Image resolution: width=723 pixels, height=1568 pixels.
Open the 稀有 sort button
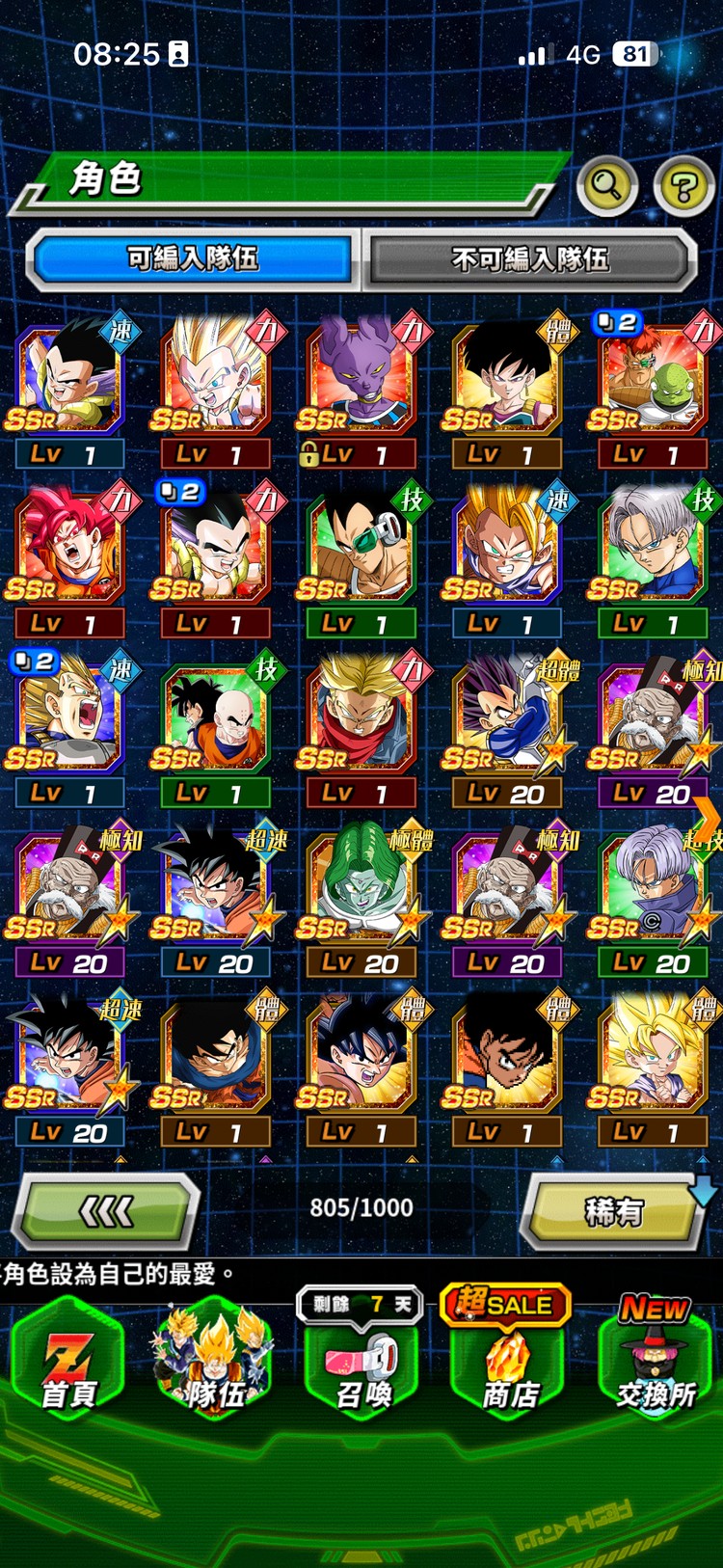click(x=614, y=1211)
